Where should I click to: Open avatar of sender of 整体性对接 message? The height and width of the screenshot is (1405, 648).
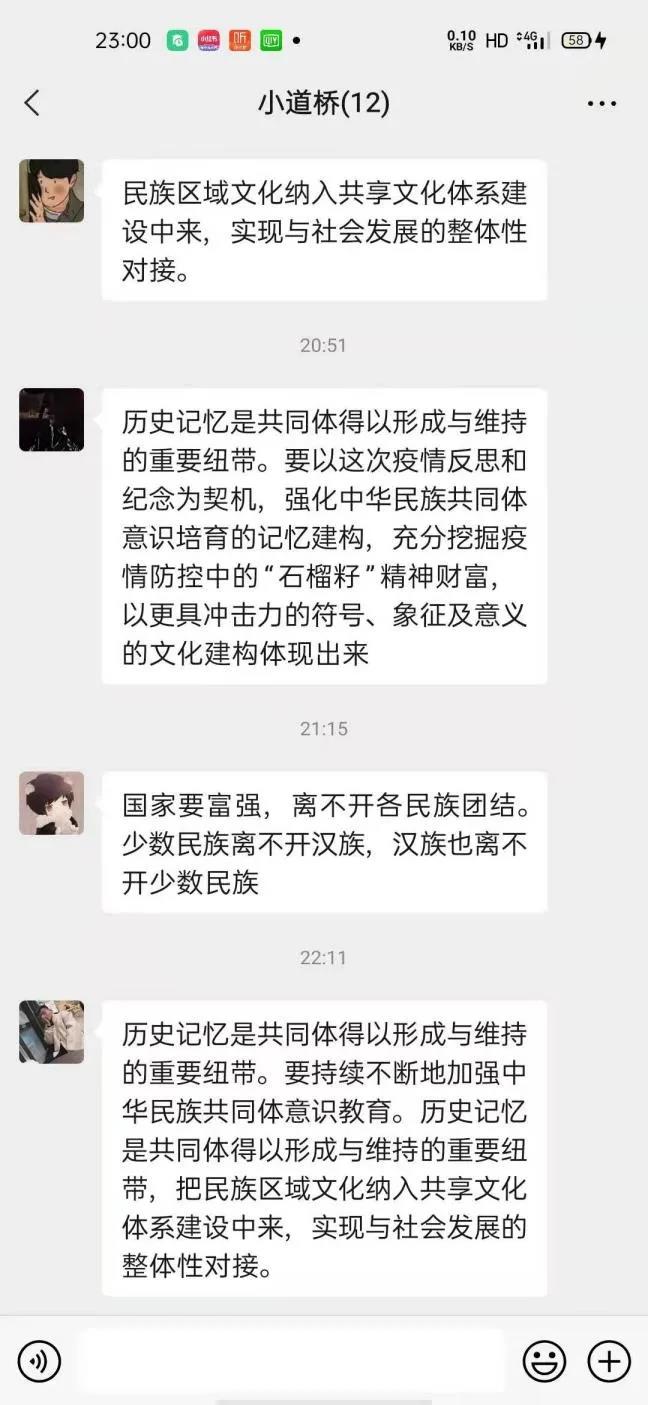coord(51,190)
